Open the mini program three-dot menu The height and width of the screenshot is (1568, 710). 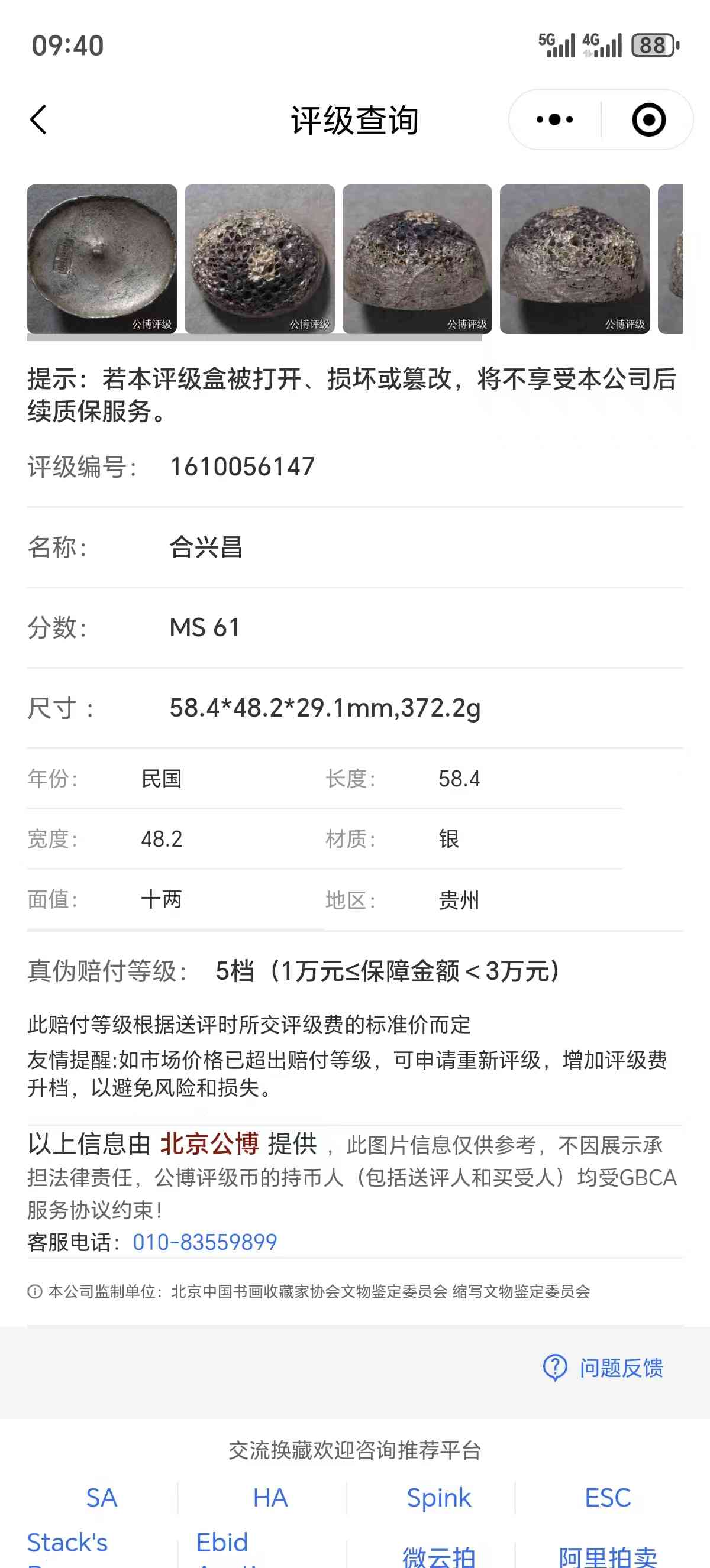click(x=554, y=119)
